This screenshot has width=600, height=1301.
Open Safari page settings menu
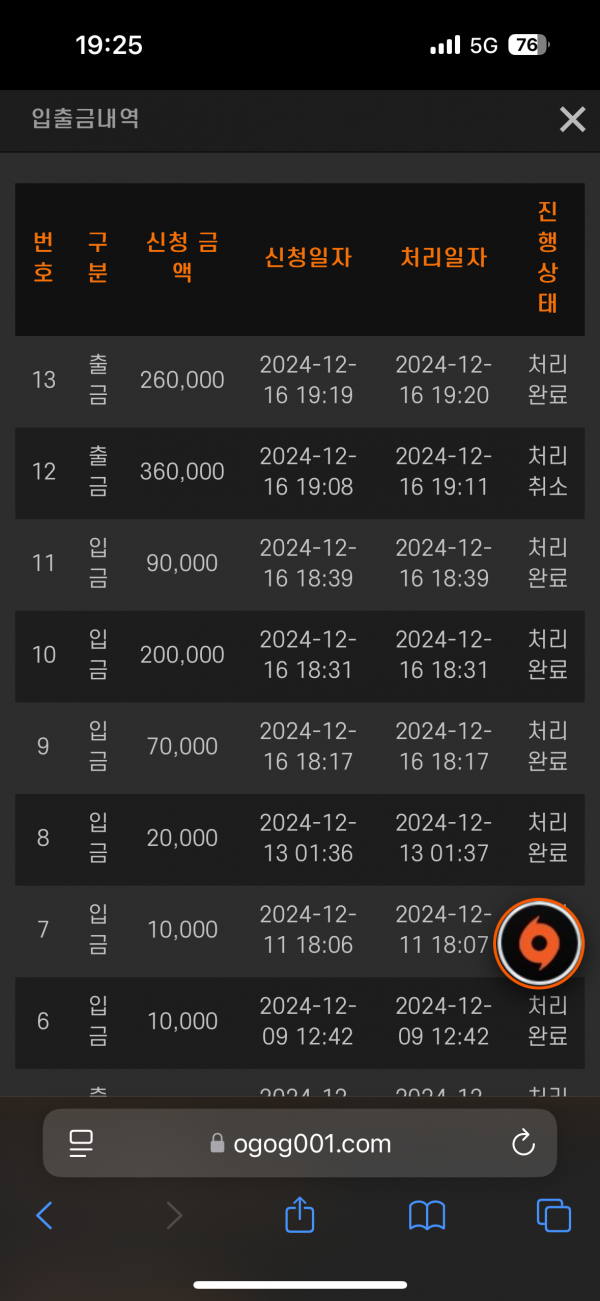(81, 1143)
